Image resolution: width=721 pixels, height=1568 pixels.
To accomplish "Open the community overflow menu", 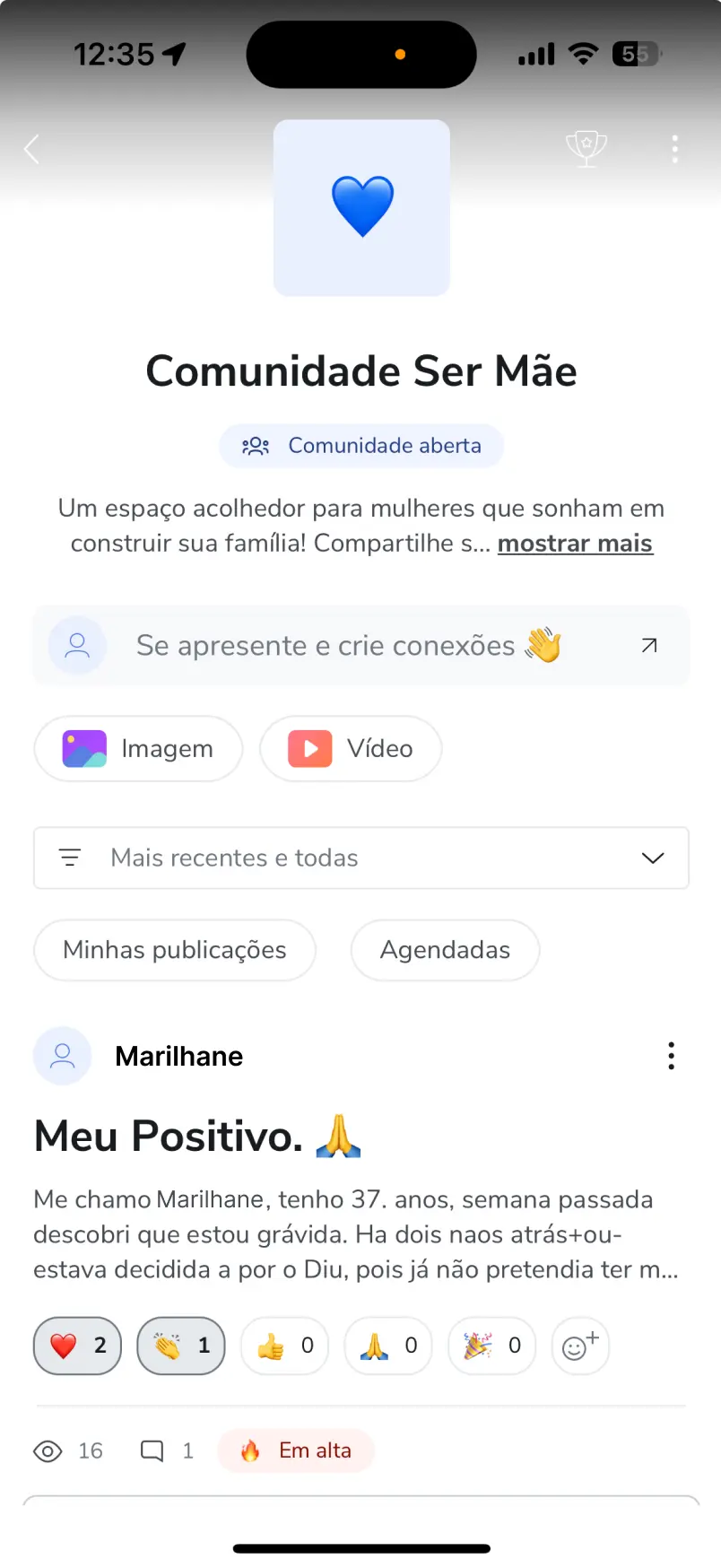I will (674, 149).
